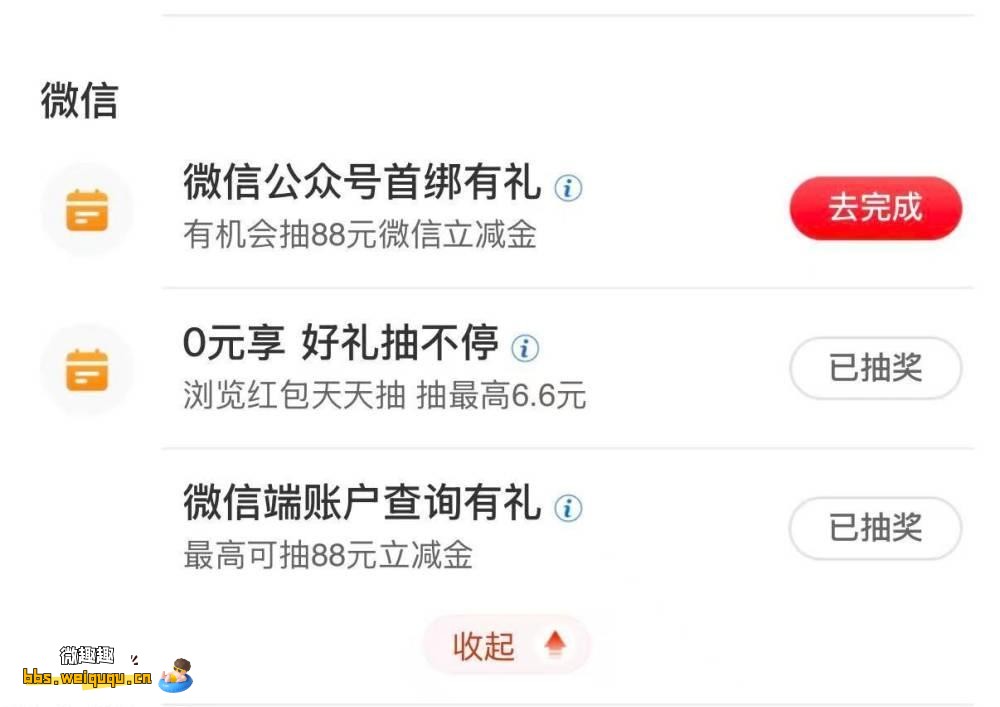
Task: Collapse the list with 收起
Action: pos(506,645)
